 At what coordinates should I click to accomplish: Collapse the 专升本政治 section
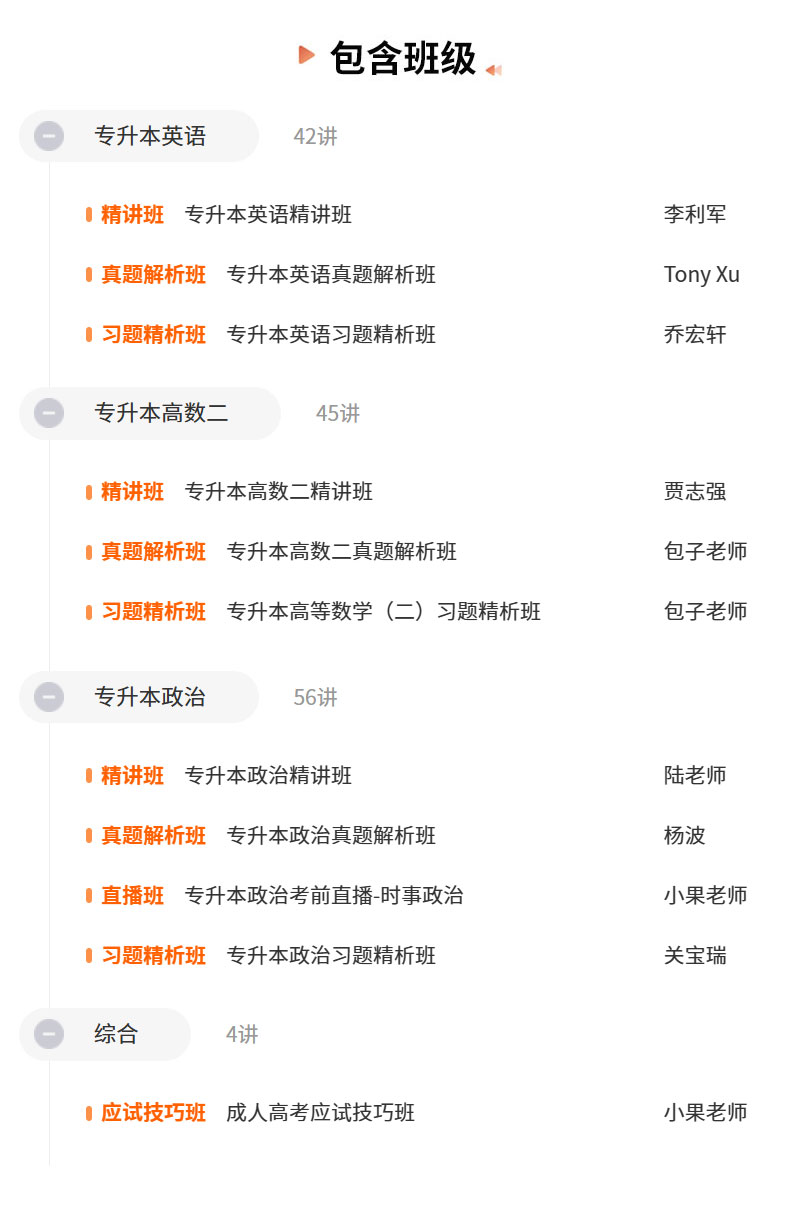[49, 697]
